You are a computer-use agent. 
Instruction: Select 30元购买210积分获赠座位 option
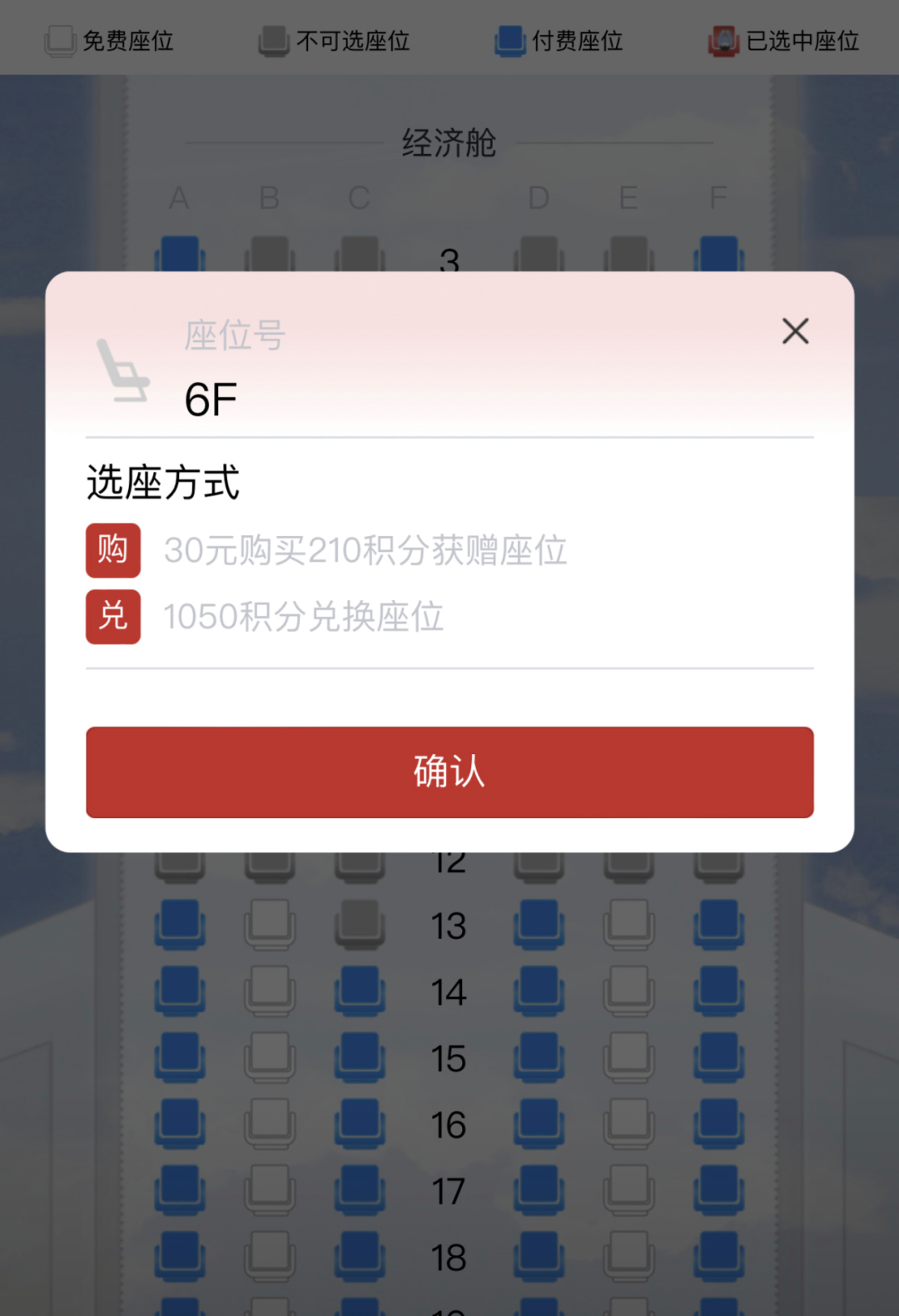pos(365,550)
